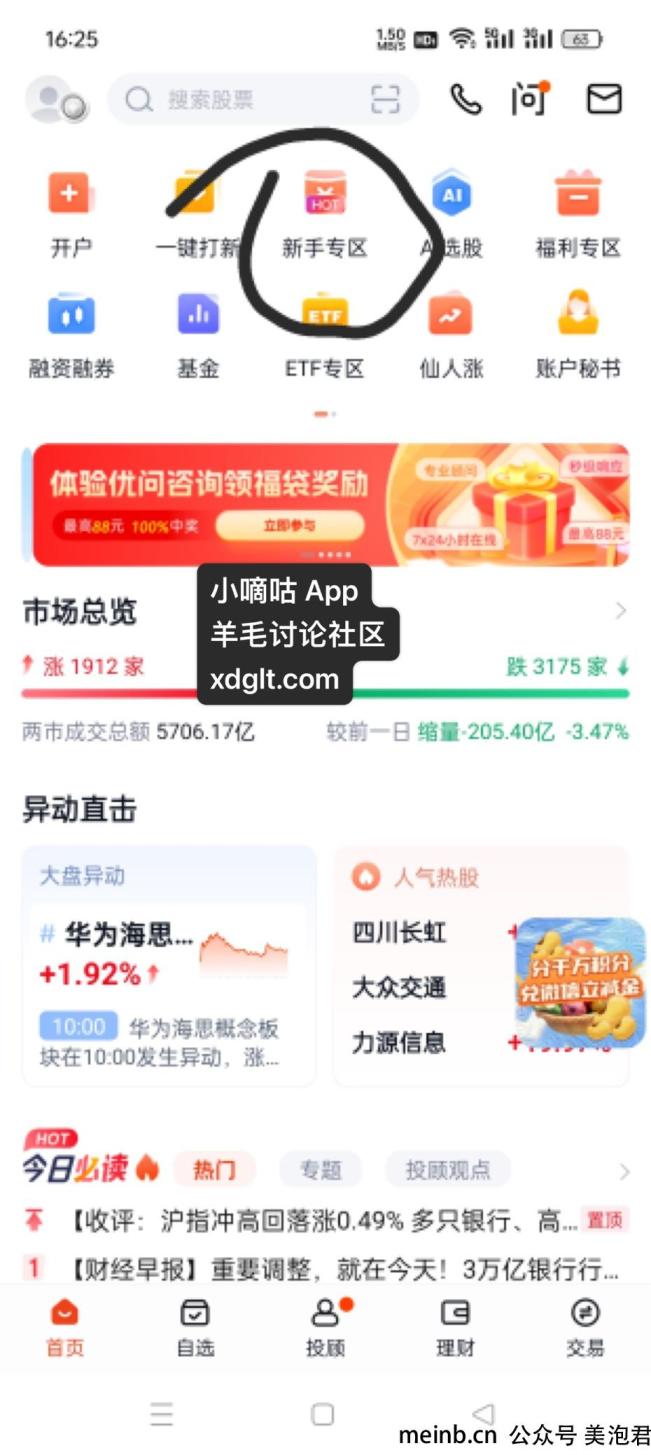The width and height of the screenshot is (651, 1455).
Task: Open the profile avatar
Action: 55,99
